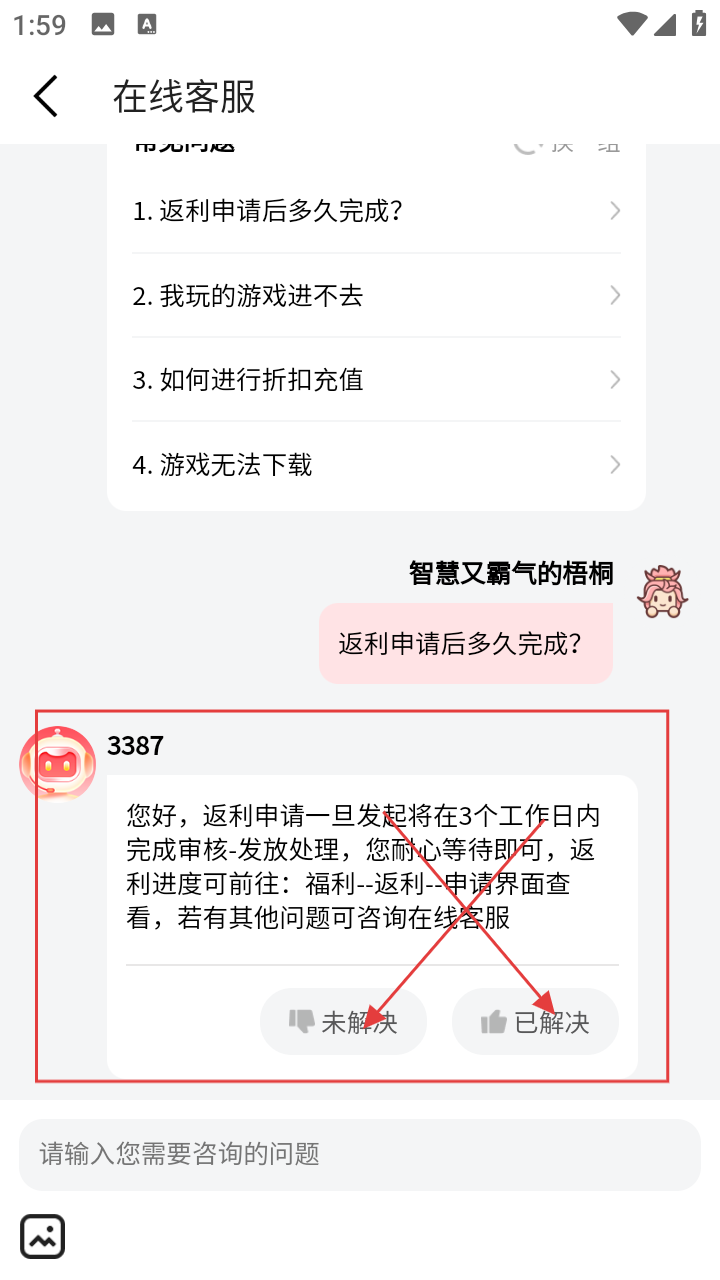Open question 如何进行折扣充值
Viewport: 720px width, 1280px height.
coord(376,380)
